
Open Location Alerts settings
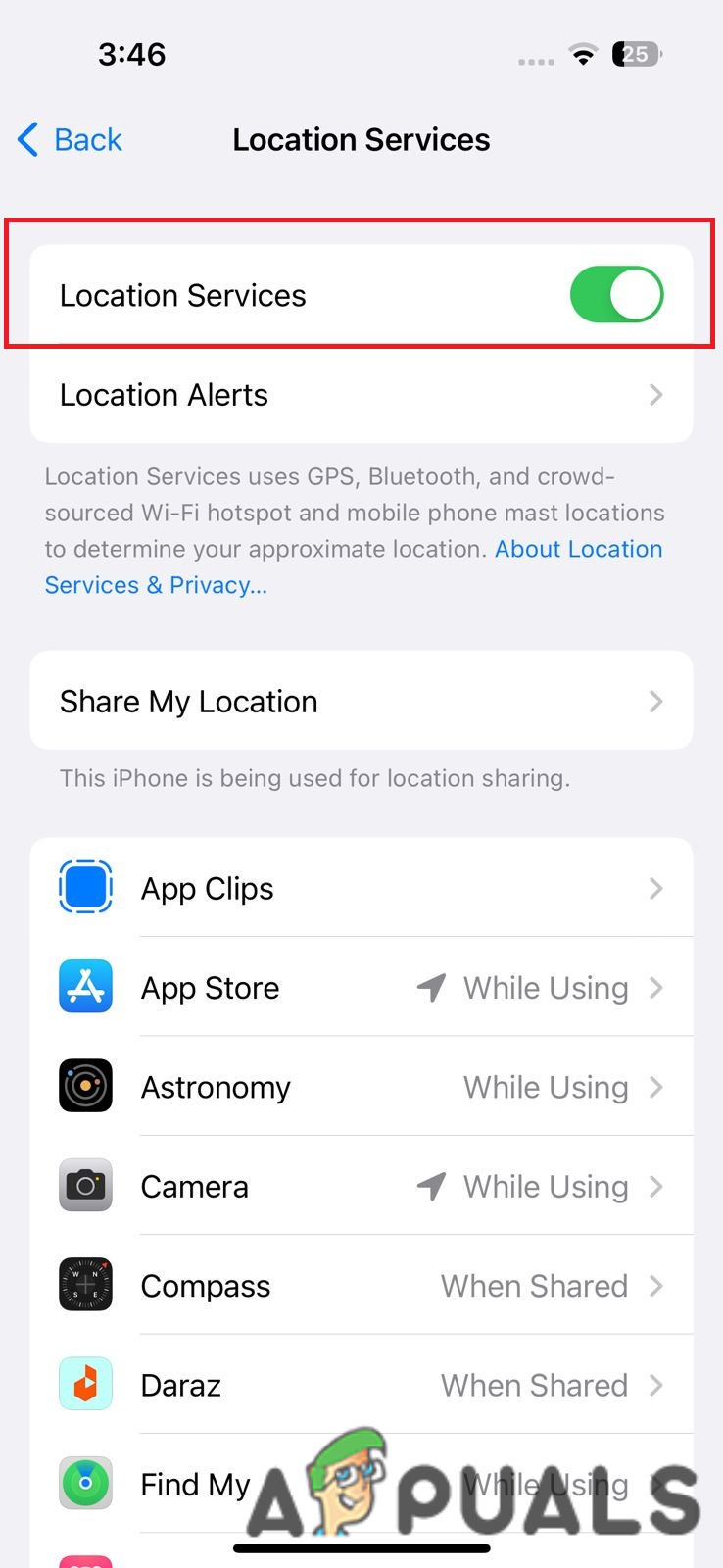pos(361,395)
